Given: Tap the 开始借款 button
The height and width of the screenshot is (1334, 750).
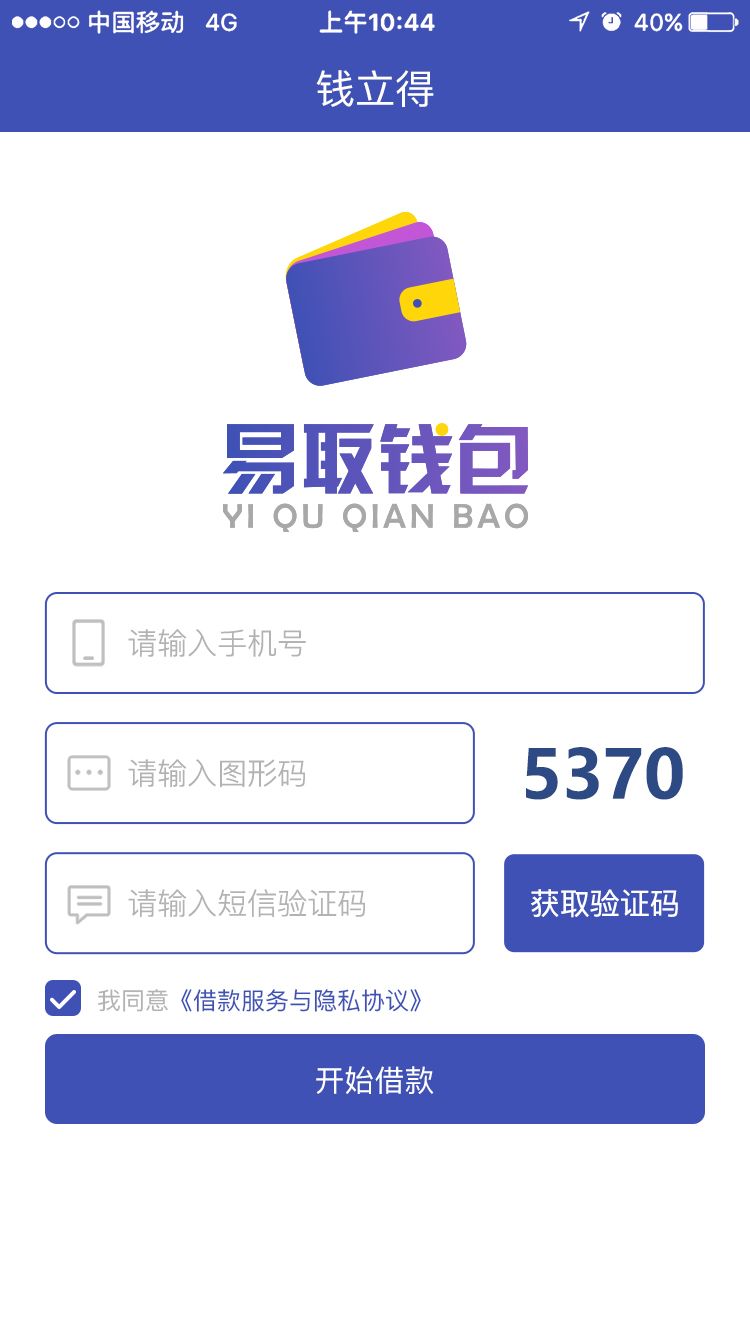Looking at the screenshot, I should click(375, 1079).
